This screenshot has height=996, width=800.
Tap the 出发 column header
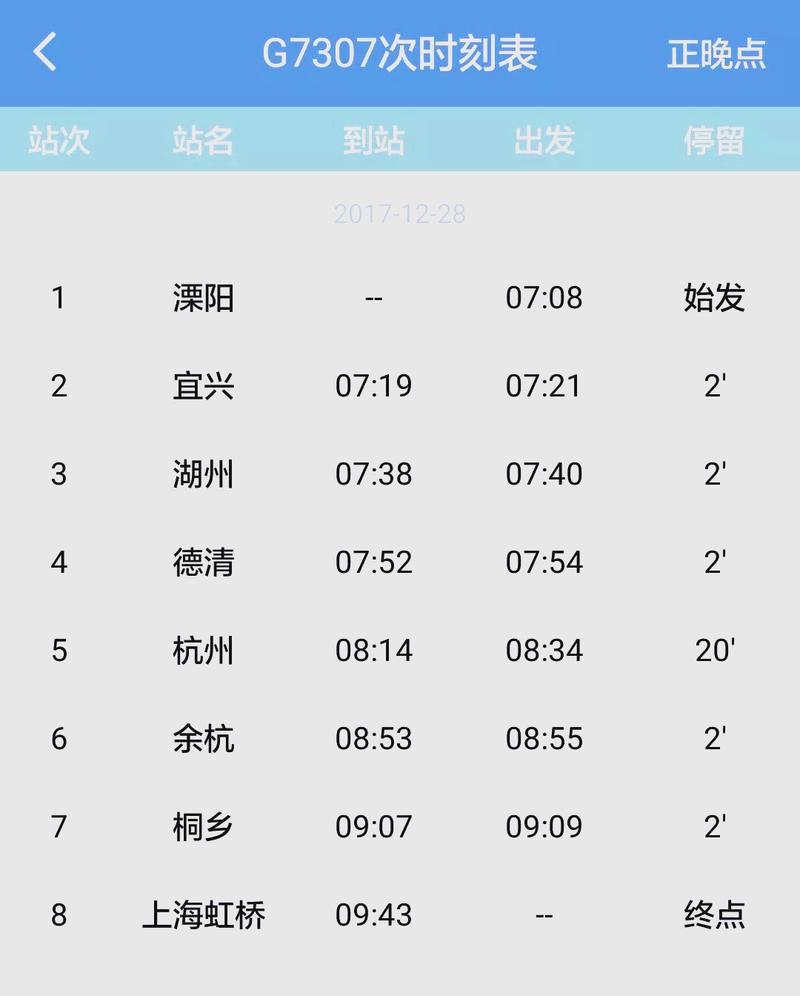coord(541,141)
